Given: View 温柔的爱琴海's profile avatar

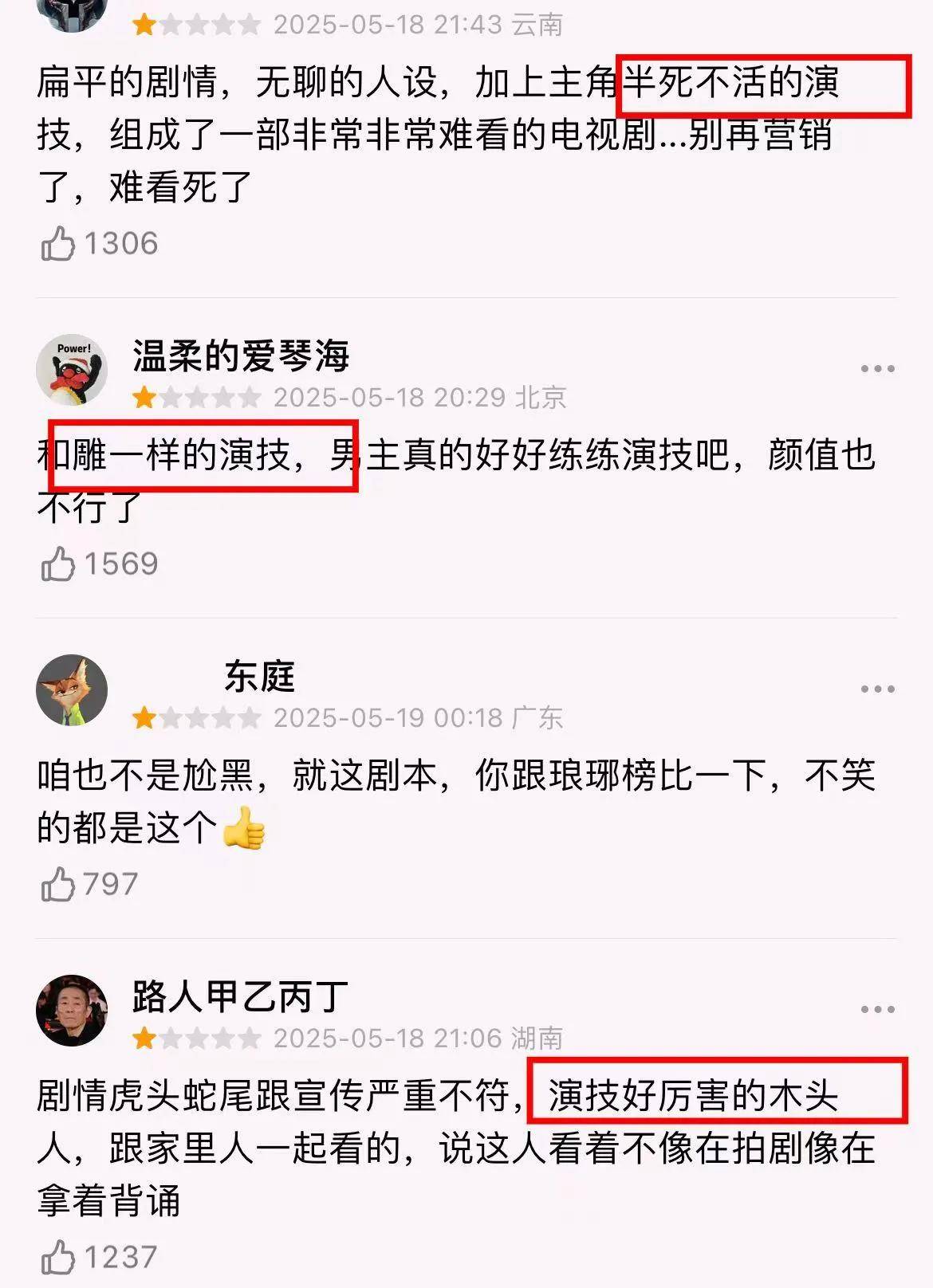Looking at the screenshot, I should [72, 370].
